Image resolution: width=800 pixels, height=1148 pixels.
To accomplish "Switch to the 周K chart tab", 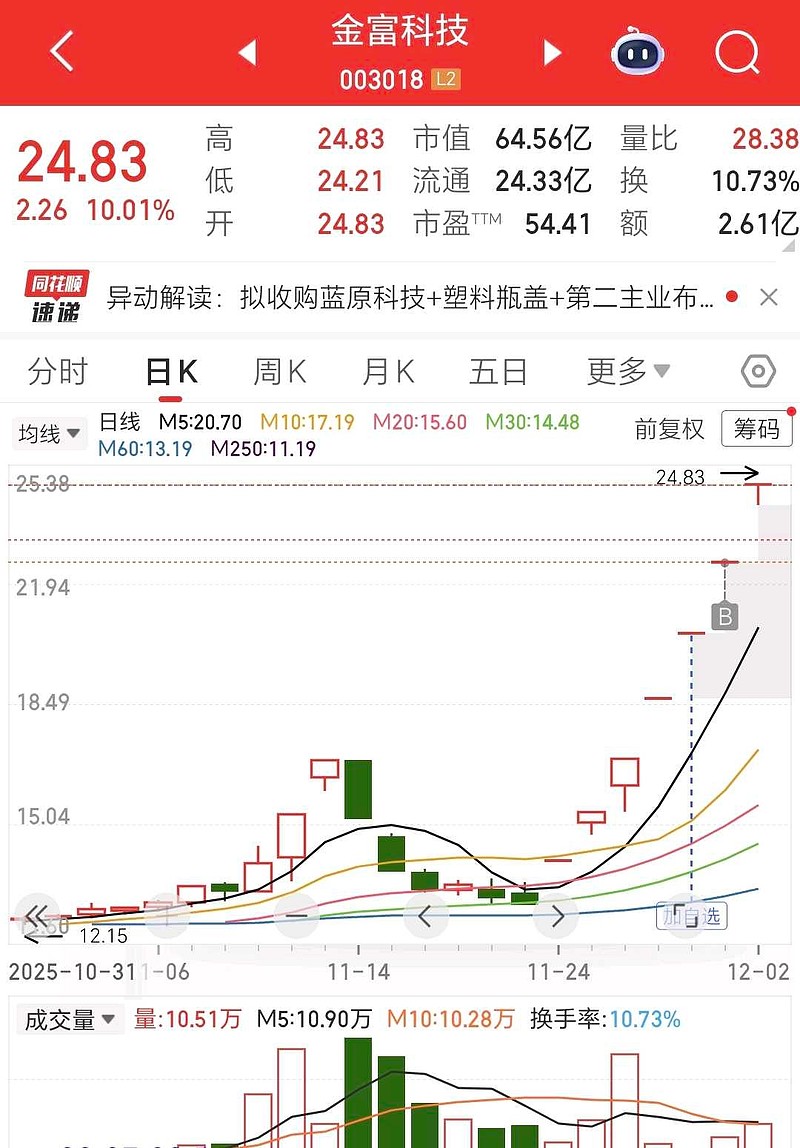I will pos(280,372).
